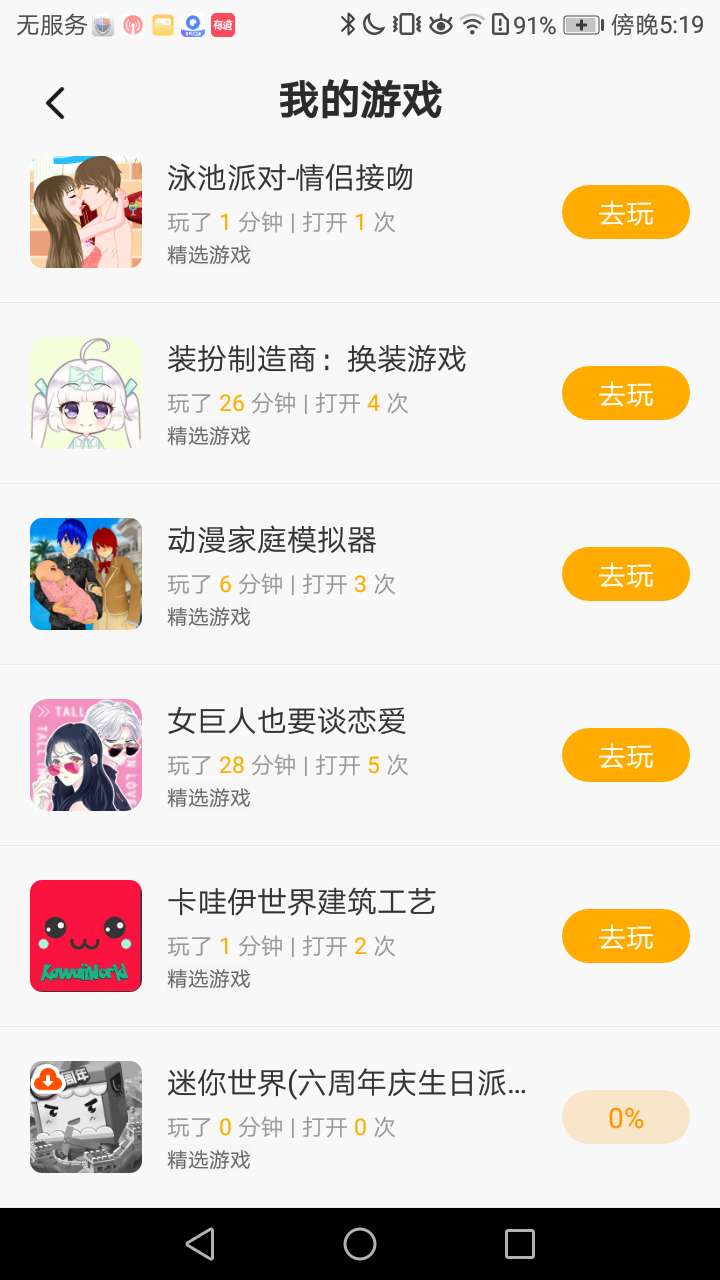720x1280 pixels.
Task: Open the 卡哇伊世界建筑工艺 game icon
Action: pos(86,936)
